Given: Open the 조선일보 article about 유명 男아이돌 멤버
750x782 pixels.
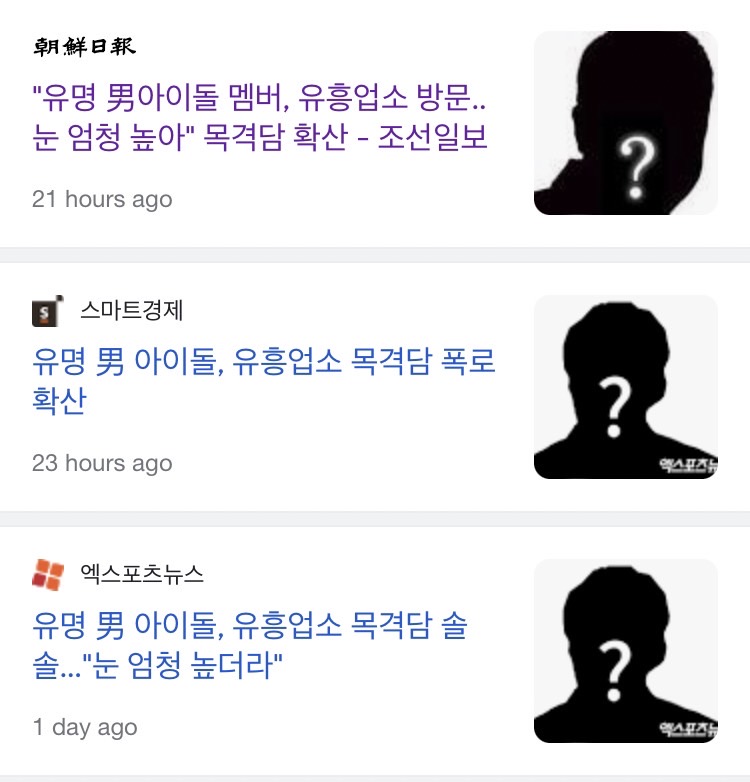Looking at the screenshot, I should [x=262, y=120].
